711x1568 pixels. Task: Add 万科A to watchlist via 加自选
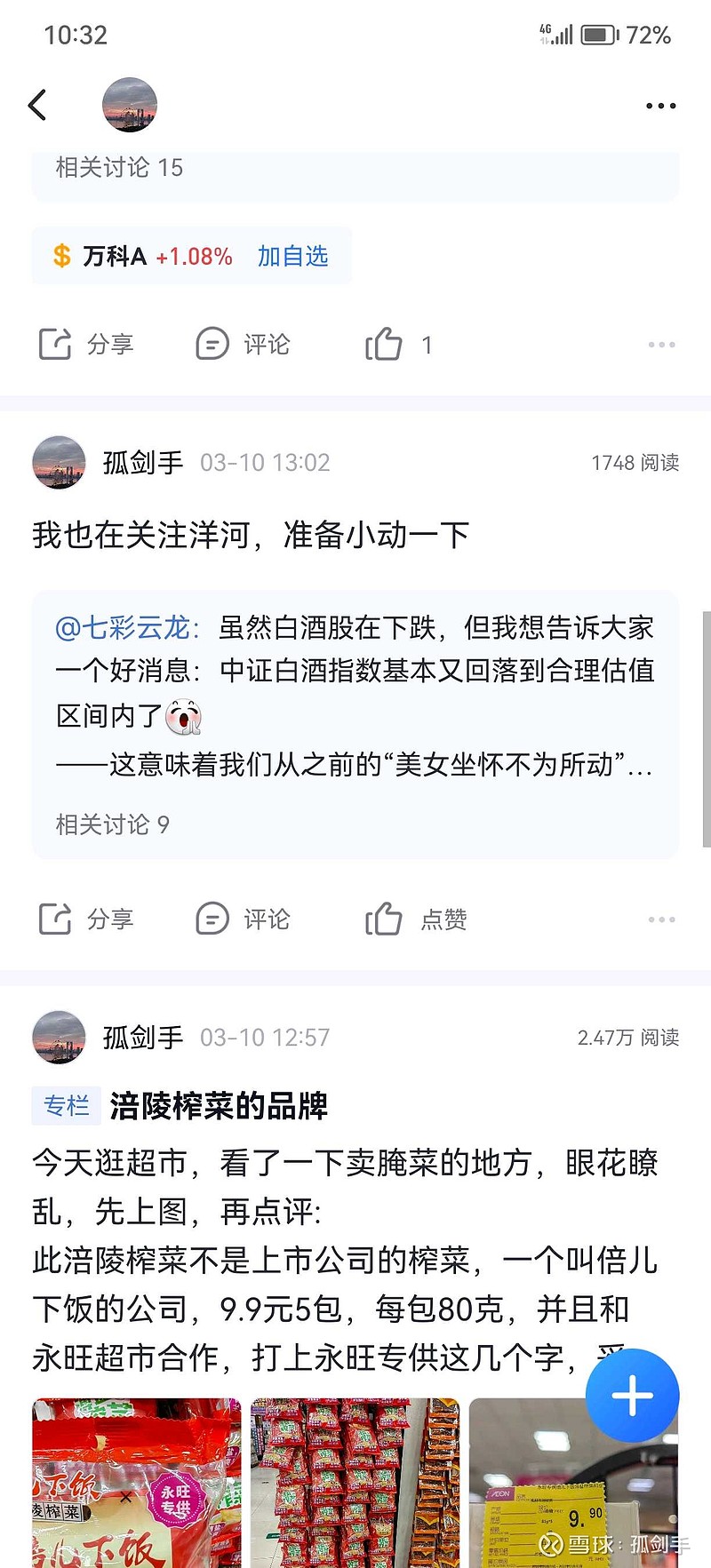tap(292, 257)
